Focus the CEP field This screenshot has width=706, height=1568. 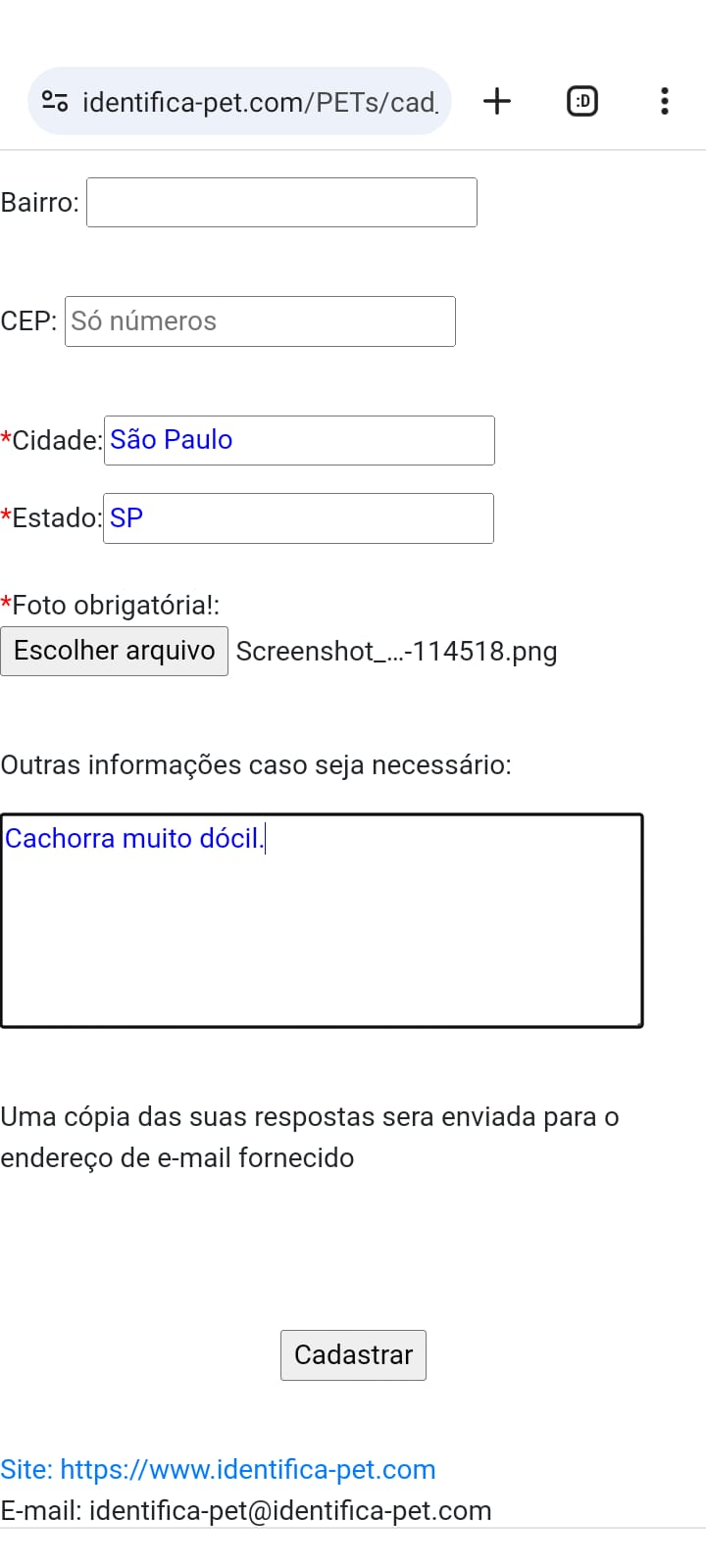point(260,321)
